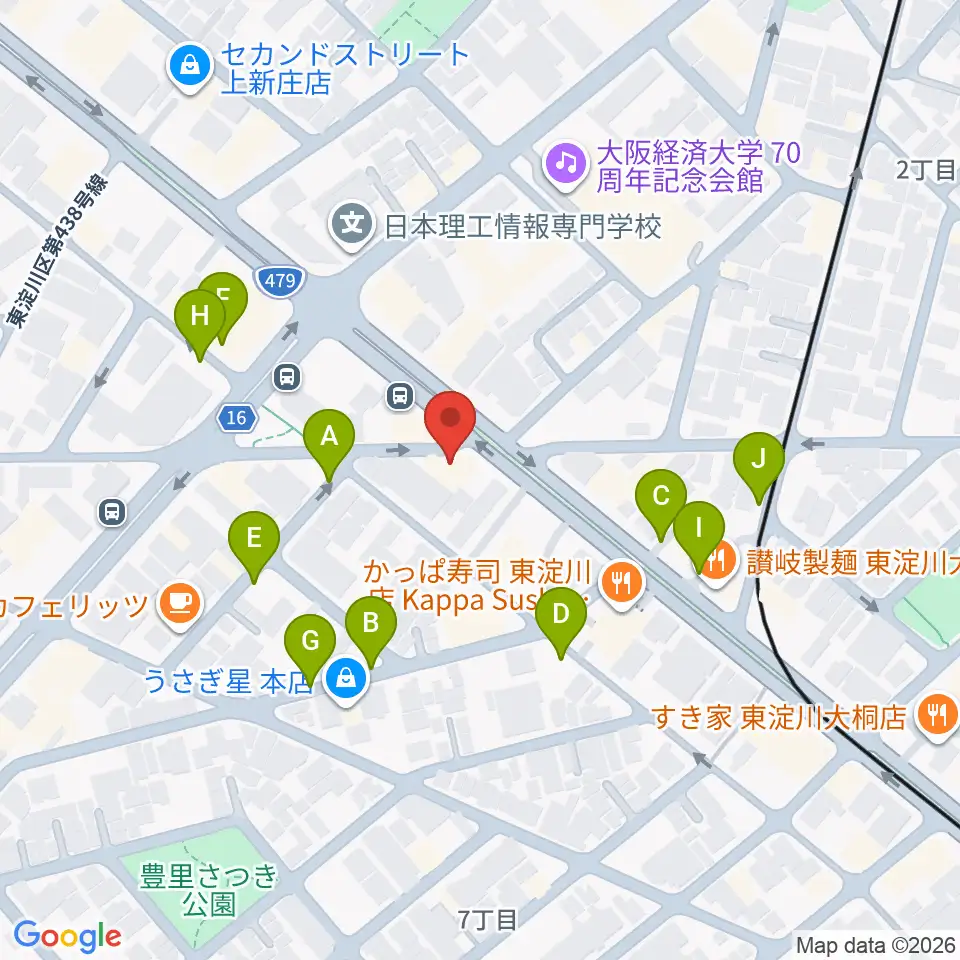Open the green marker G
The image size is (960, 960).
(x=310, y=650)
